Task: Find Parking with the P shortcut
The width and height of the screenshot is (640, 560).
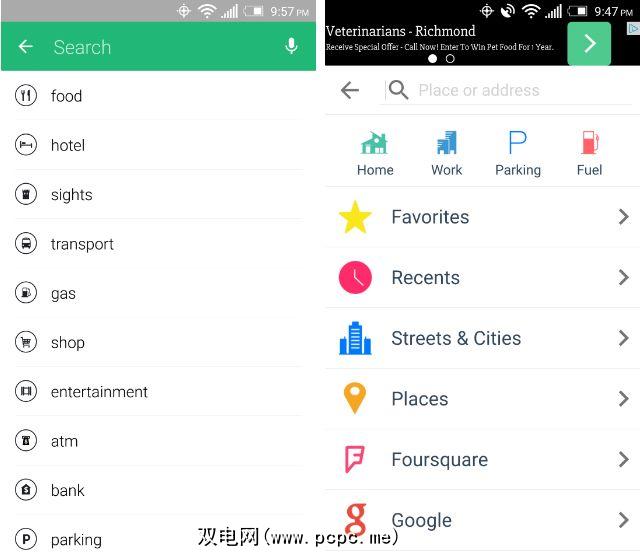Action: (517, 153)
